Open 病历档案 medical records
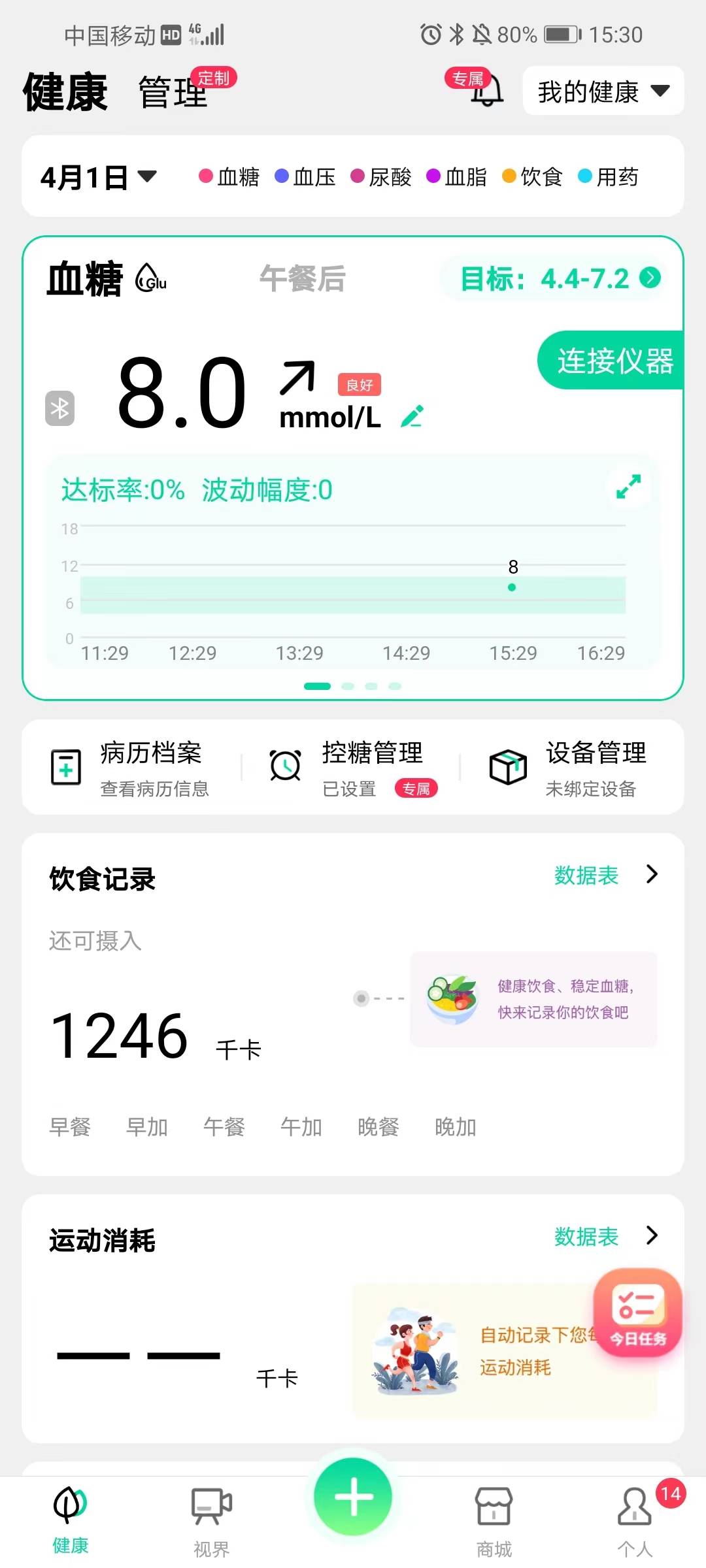 pyautogui.click(x=131, y=768)
